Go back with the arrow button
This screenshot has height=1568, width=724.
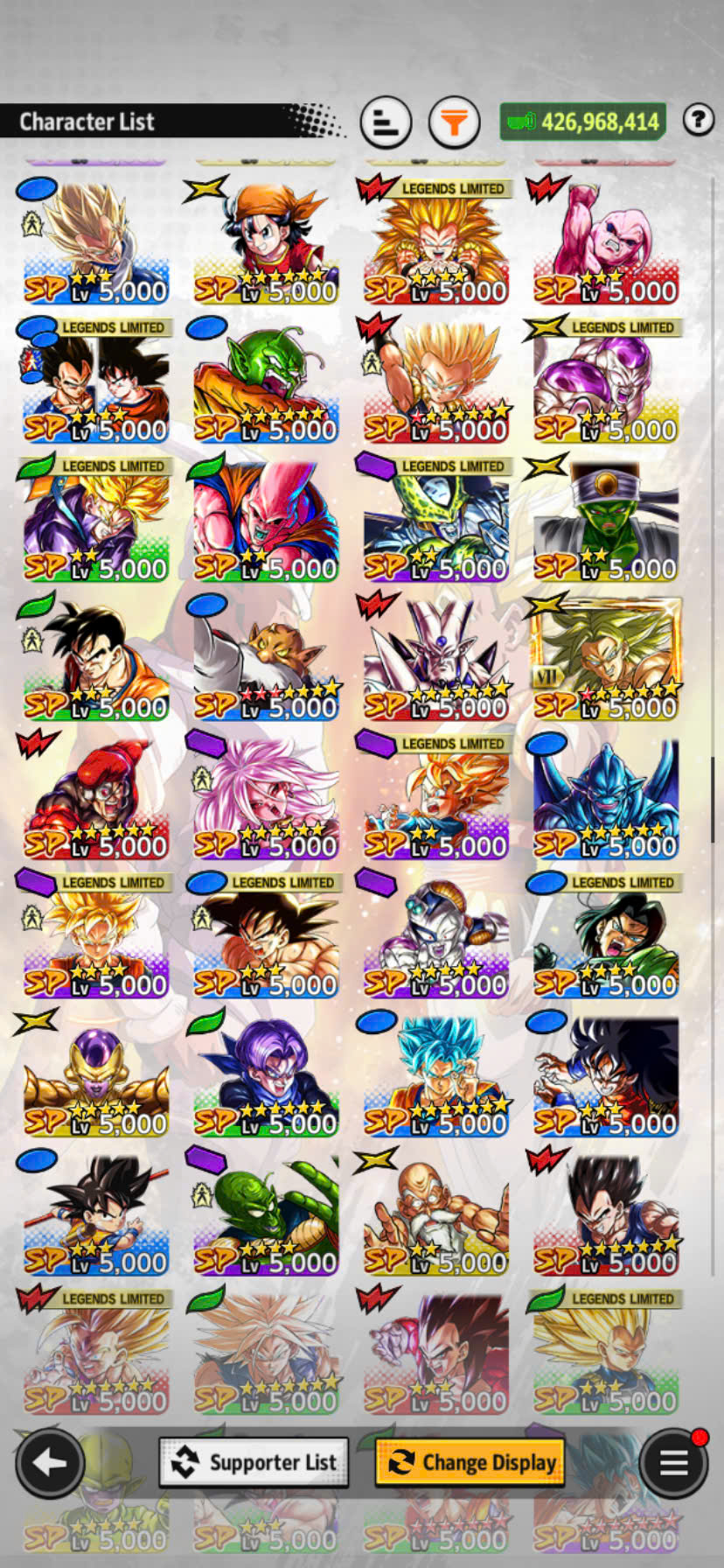tap(50, 1461)
